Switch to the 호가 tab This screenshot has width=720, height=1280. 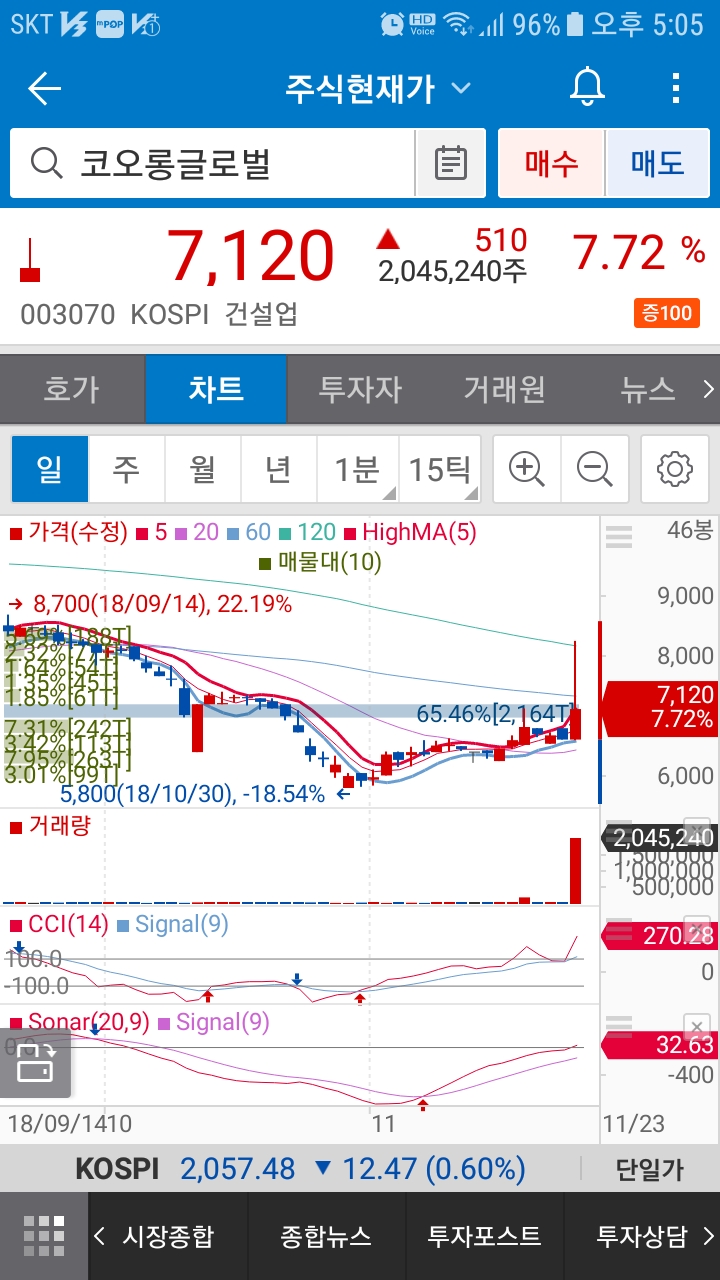coord(71,390)
